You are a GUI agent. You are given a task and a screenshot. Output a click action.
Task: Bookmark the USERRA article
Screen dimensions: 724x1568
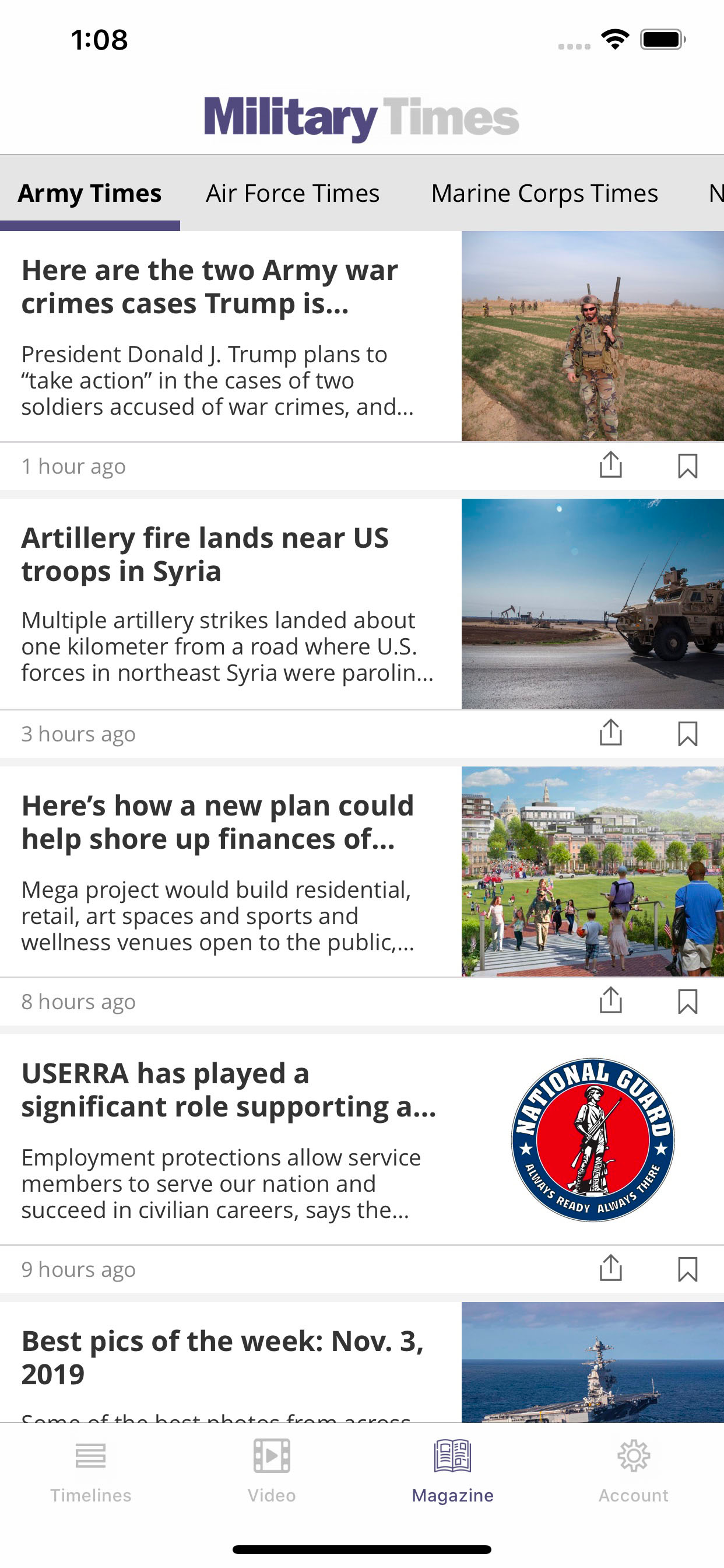click(686, 1270)
